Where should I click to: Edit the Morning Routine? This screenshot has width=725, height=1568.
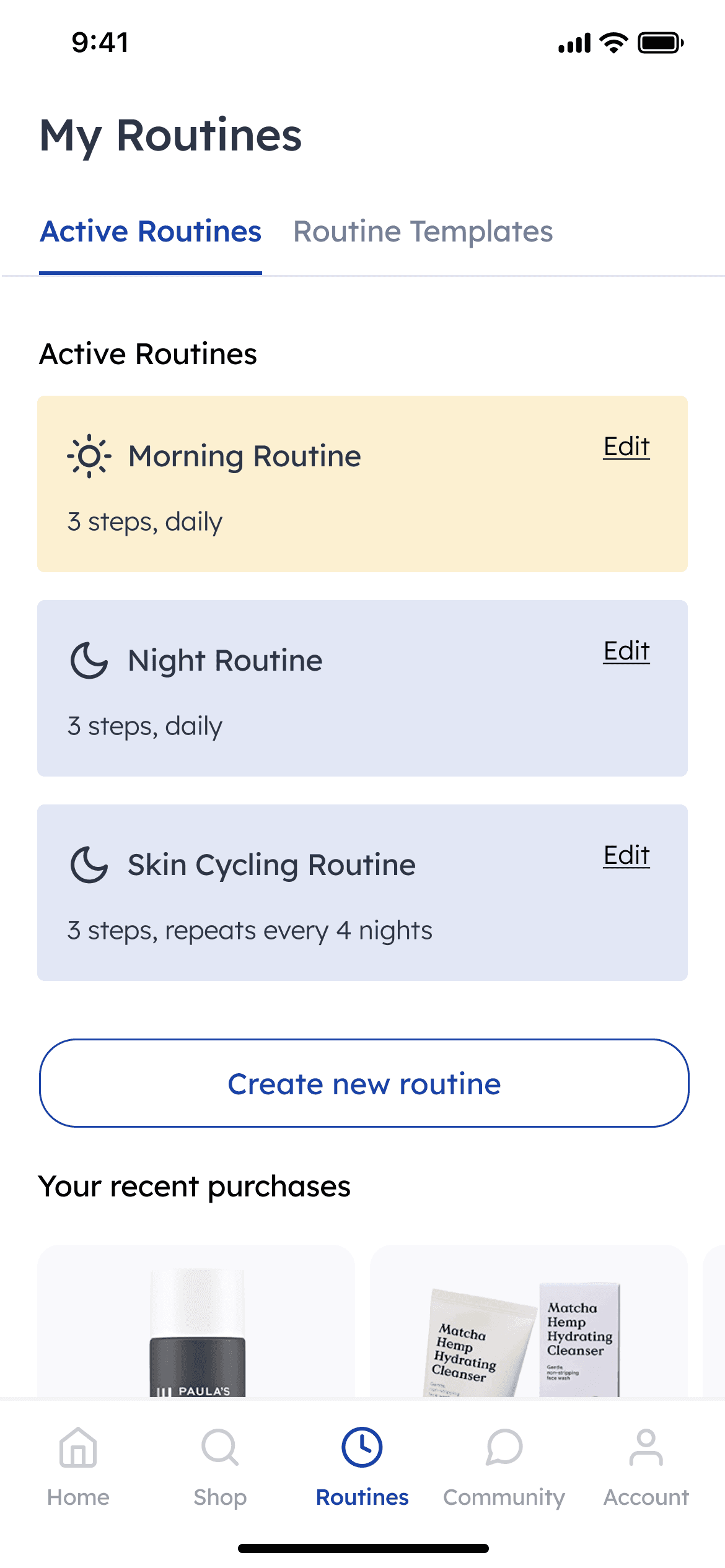pyautogui.click(x=626, y=446)
